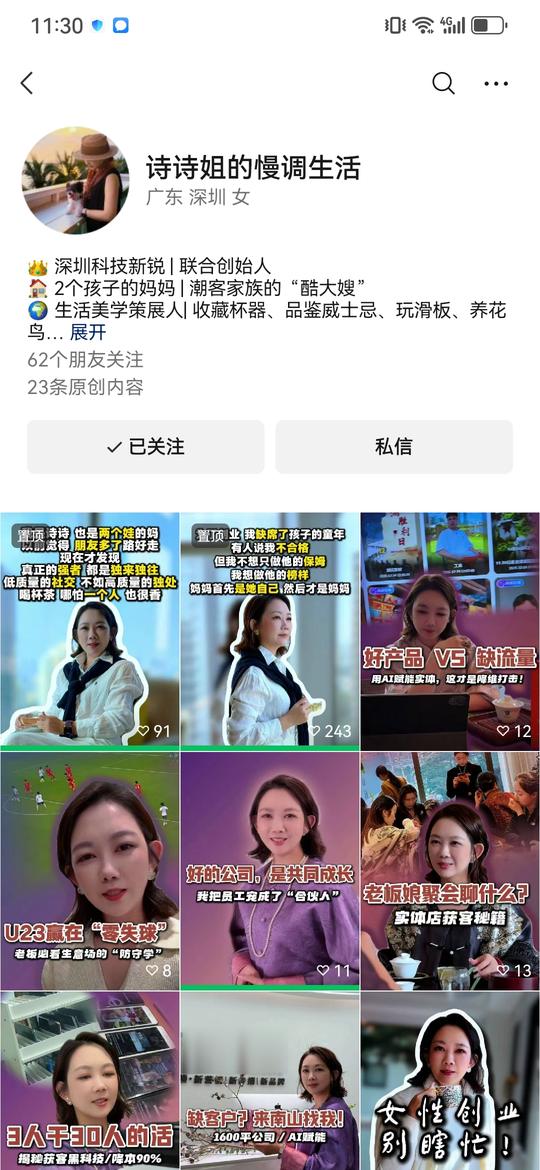Open pinned video with 91 likes

[90, 631]
